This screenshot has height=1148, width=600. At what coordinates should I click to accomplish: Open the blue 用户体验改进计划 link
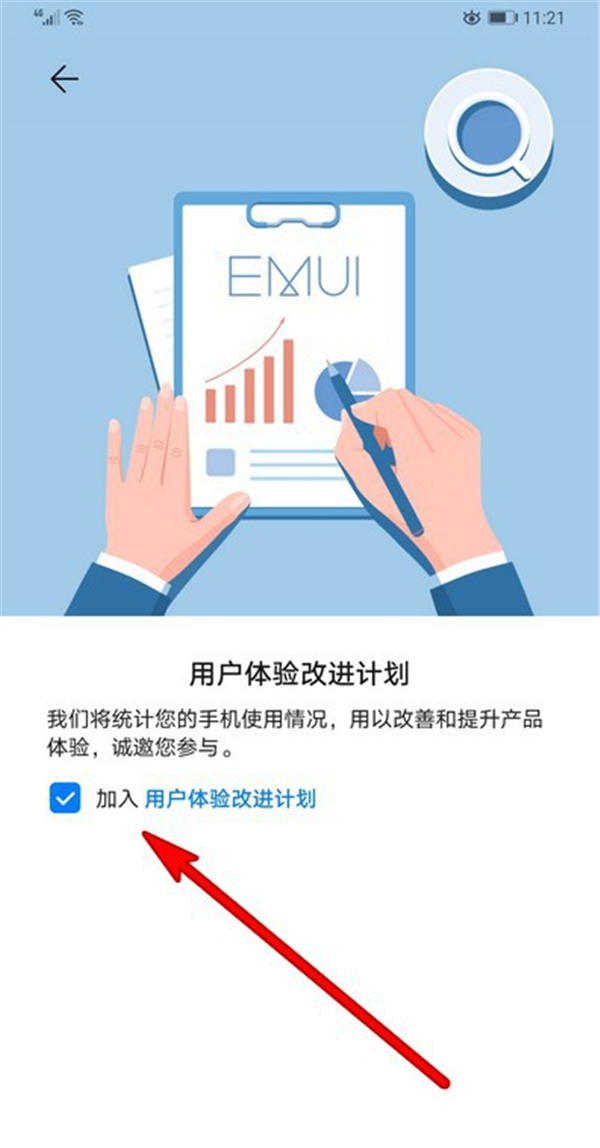click(x=230, y=798)
